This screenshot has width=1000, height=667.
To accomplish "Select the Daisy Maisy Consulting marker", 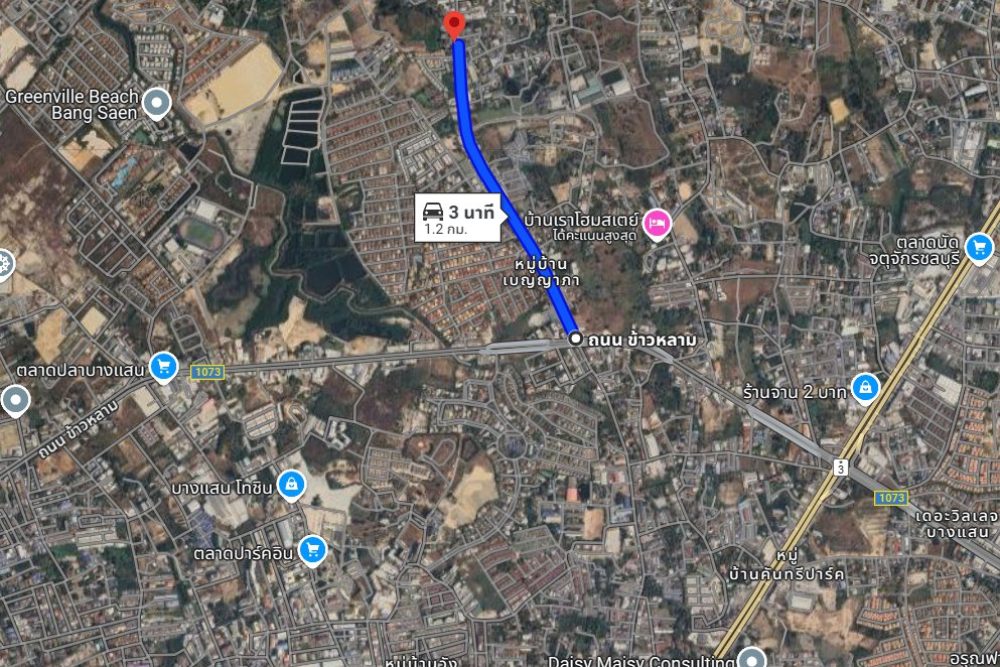I will point(751,657).
